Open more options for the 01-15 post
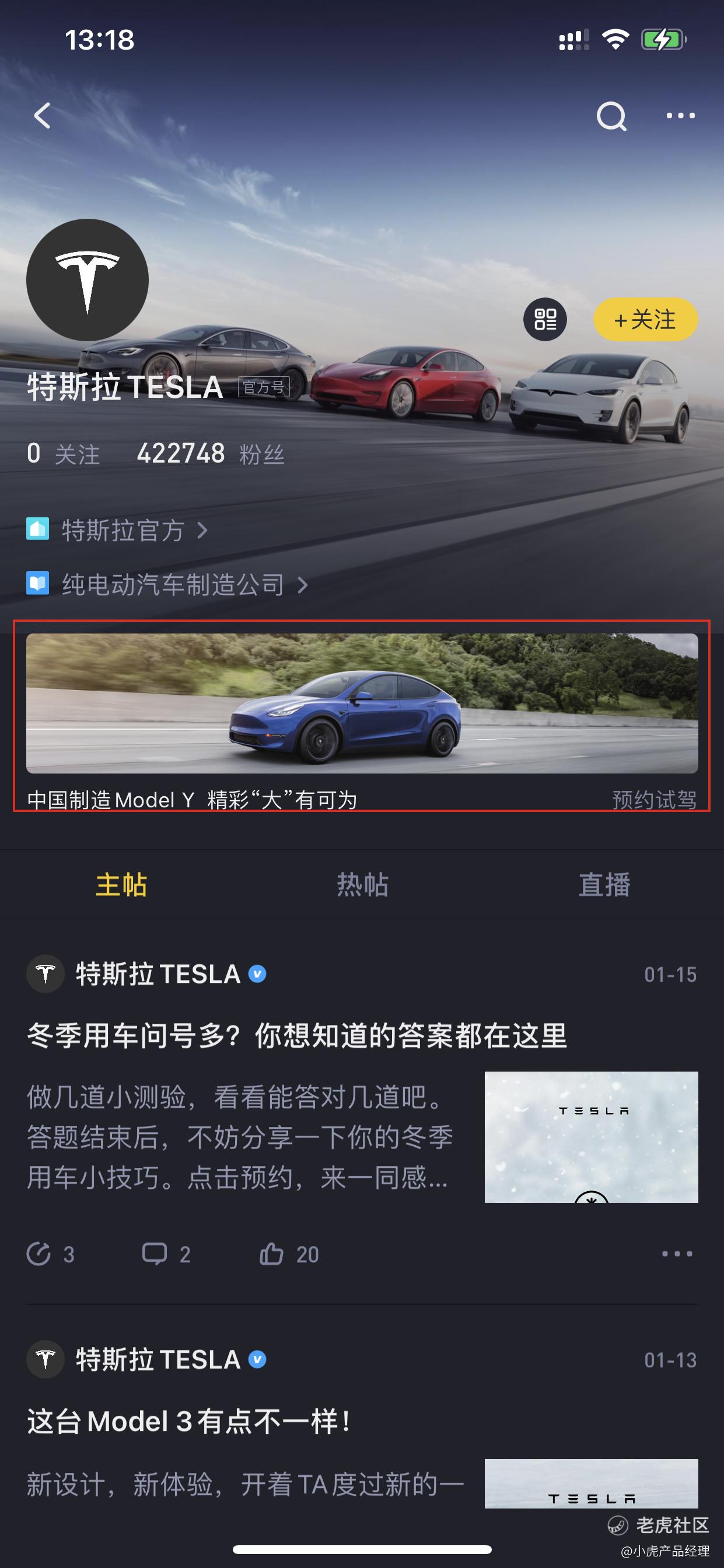Viewport: 724px width, 1568px height. coord(677,1254)
